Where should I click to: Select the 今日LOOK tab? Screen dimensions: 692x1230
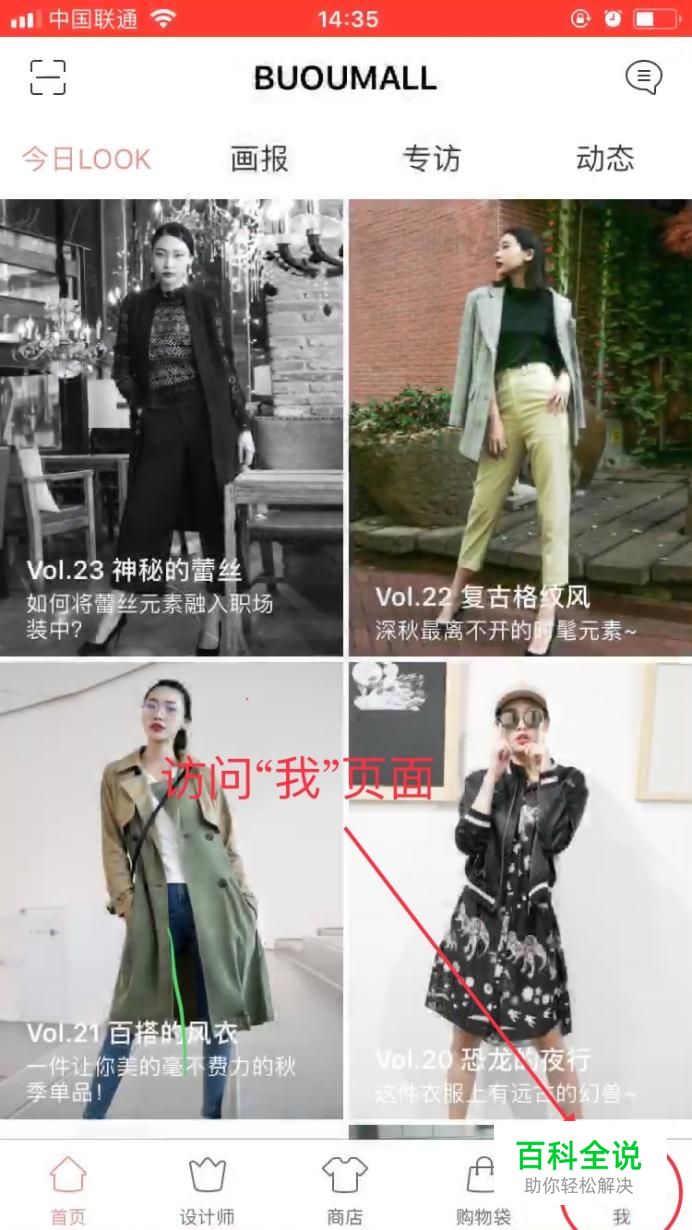click(x=87, y=159)
